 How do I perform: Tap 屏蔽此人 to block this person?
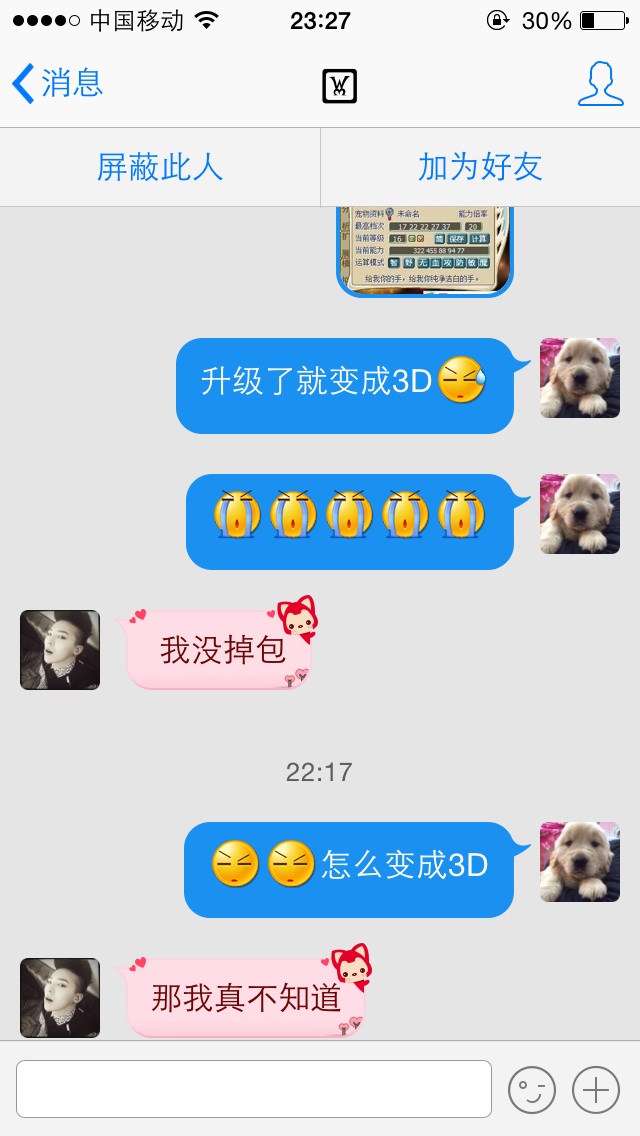(160, 167)
